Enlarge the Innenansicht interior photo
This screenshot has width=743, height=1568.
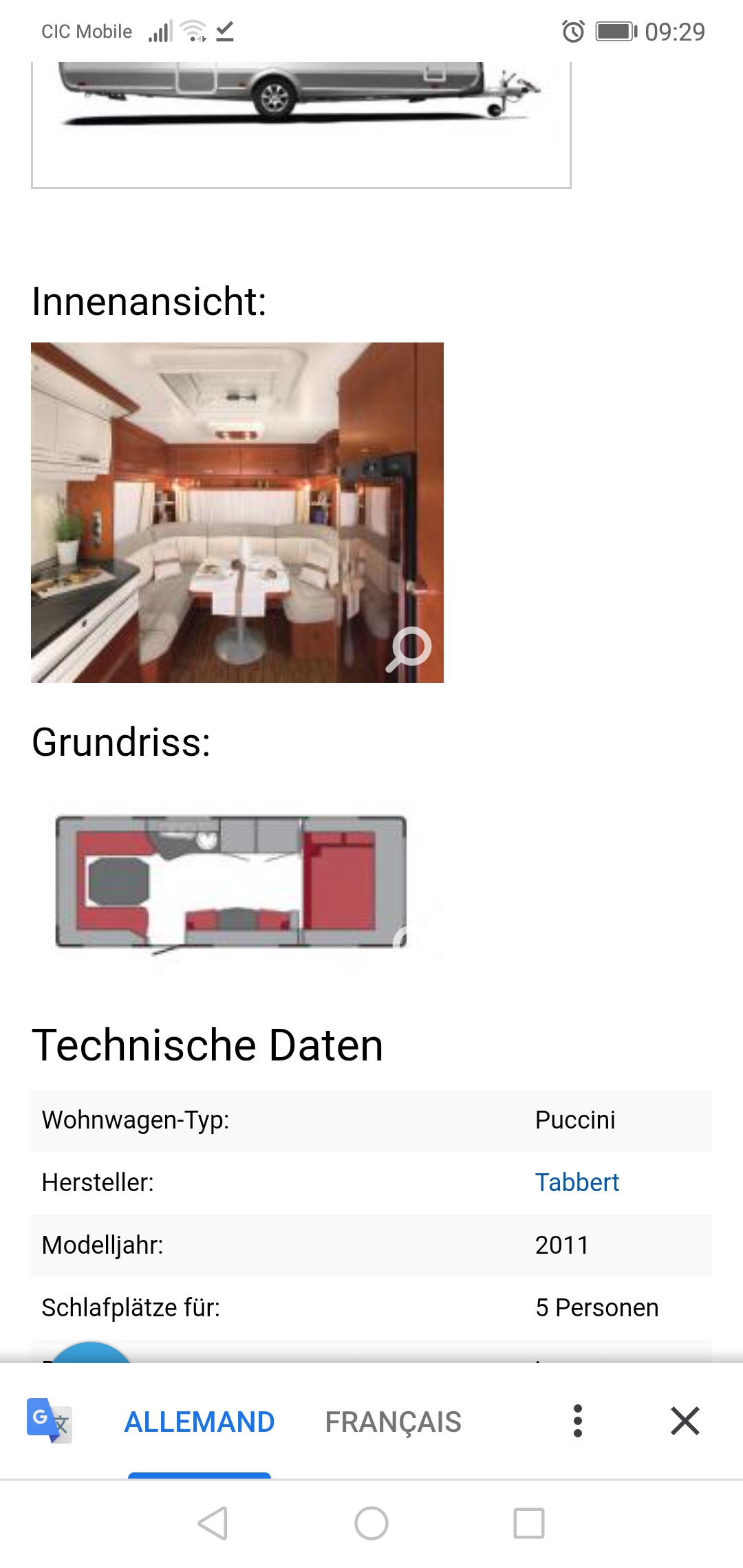(237, 512)
